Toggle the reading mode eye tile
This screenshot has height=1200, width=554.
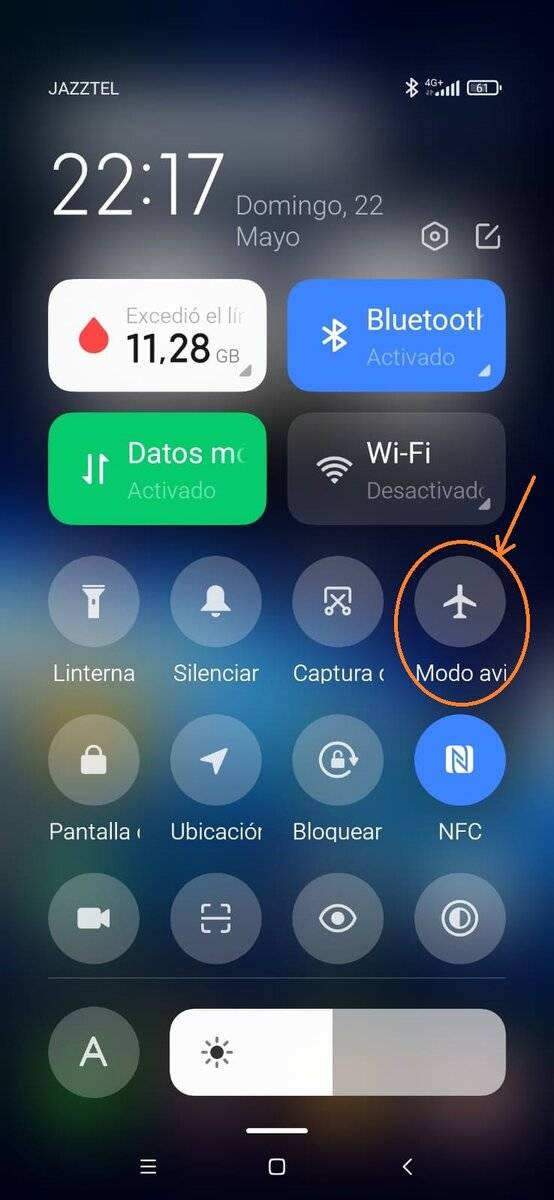click(x=338, y=918)
